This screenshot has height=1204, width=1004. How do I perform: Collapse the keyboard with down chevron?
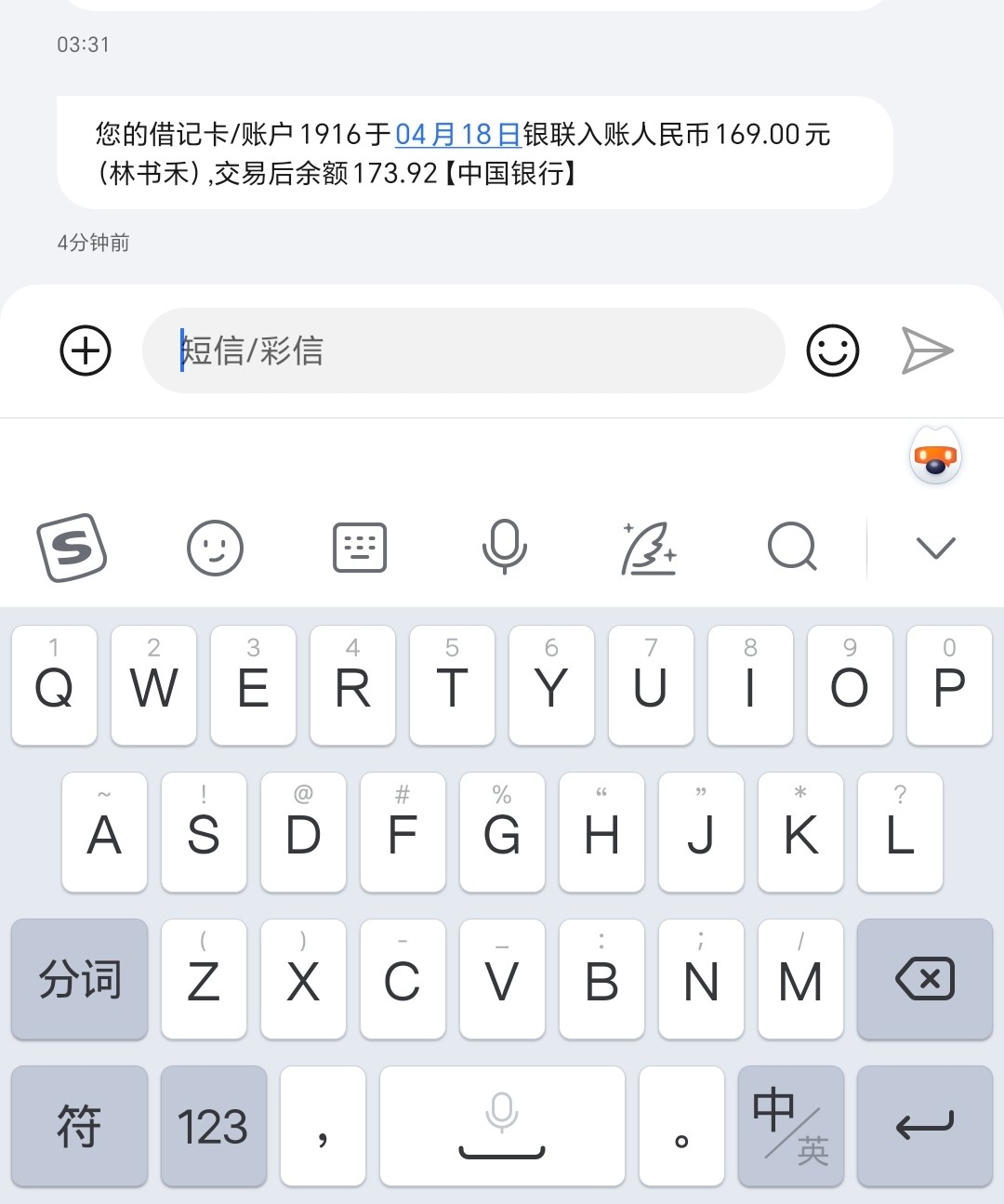935,548
